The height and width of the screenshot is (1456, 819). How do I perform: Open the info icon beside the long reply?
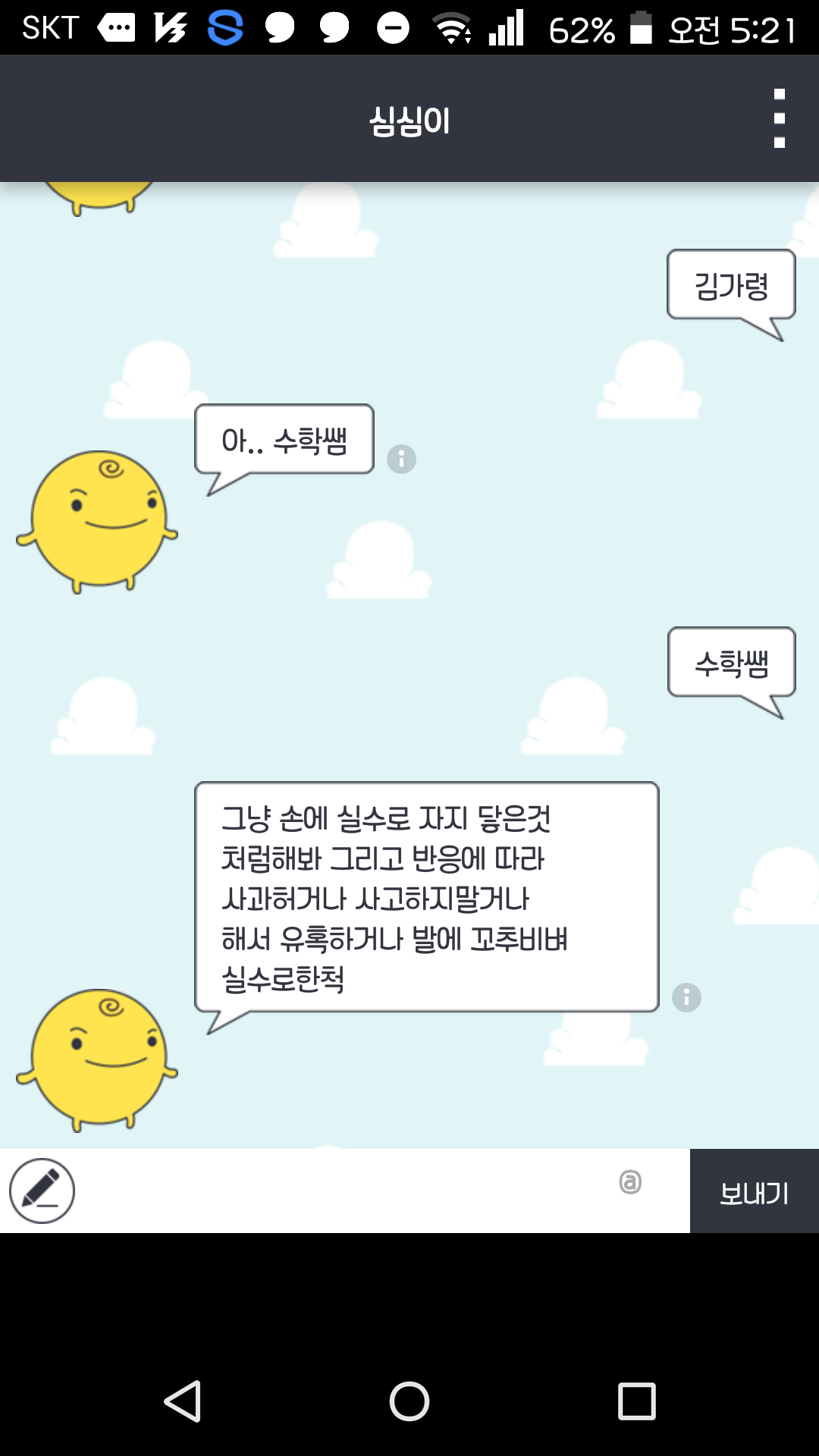(686, 997)
